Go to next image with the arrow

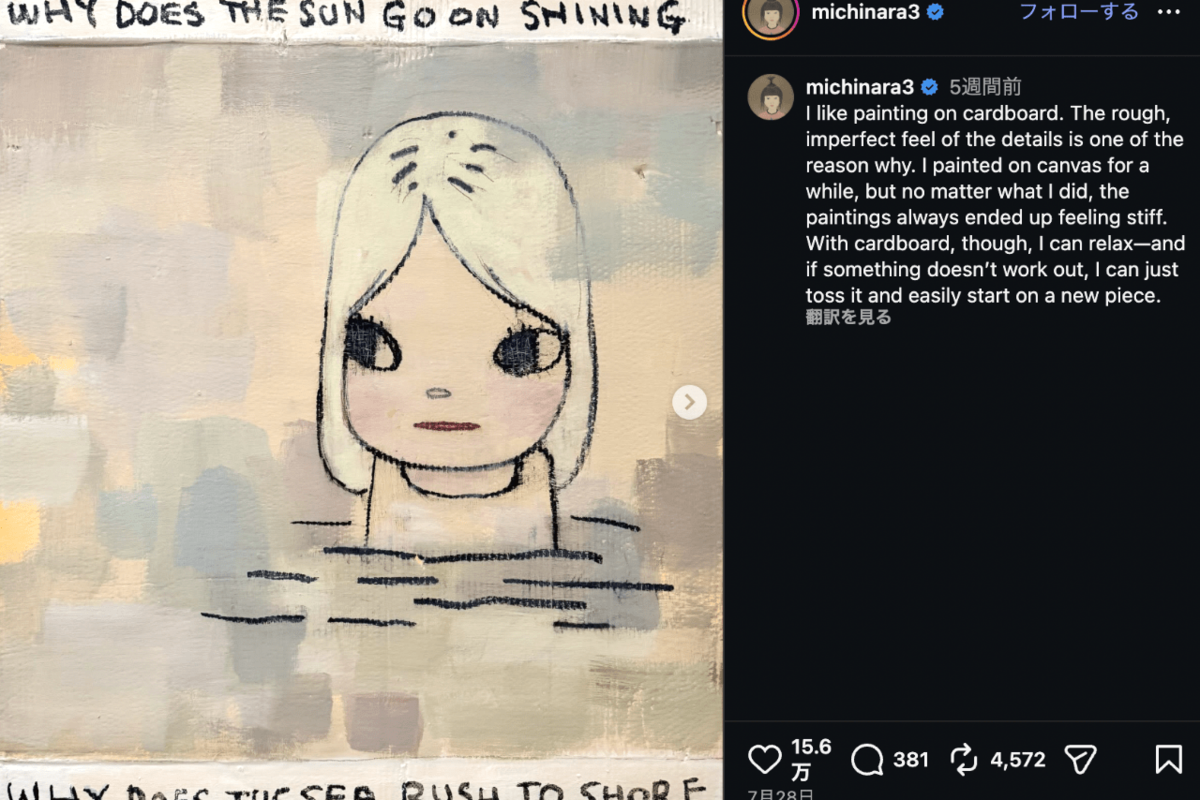[x=689, y=403]
